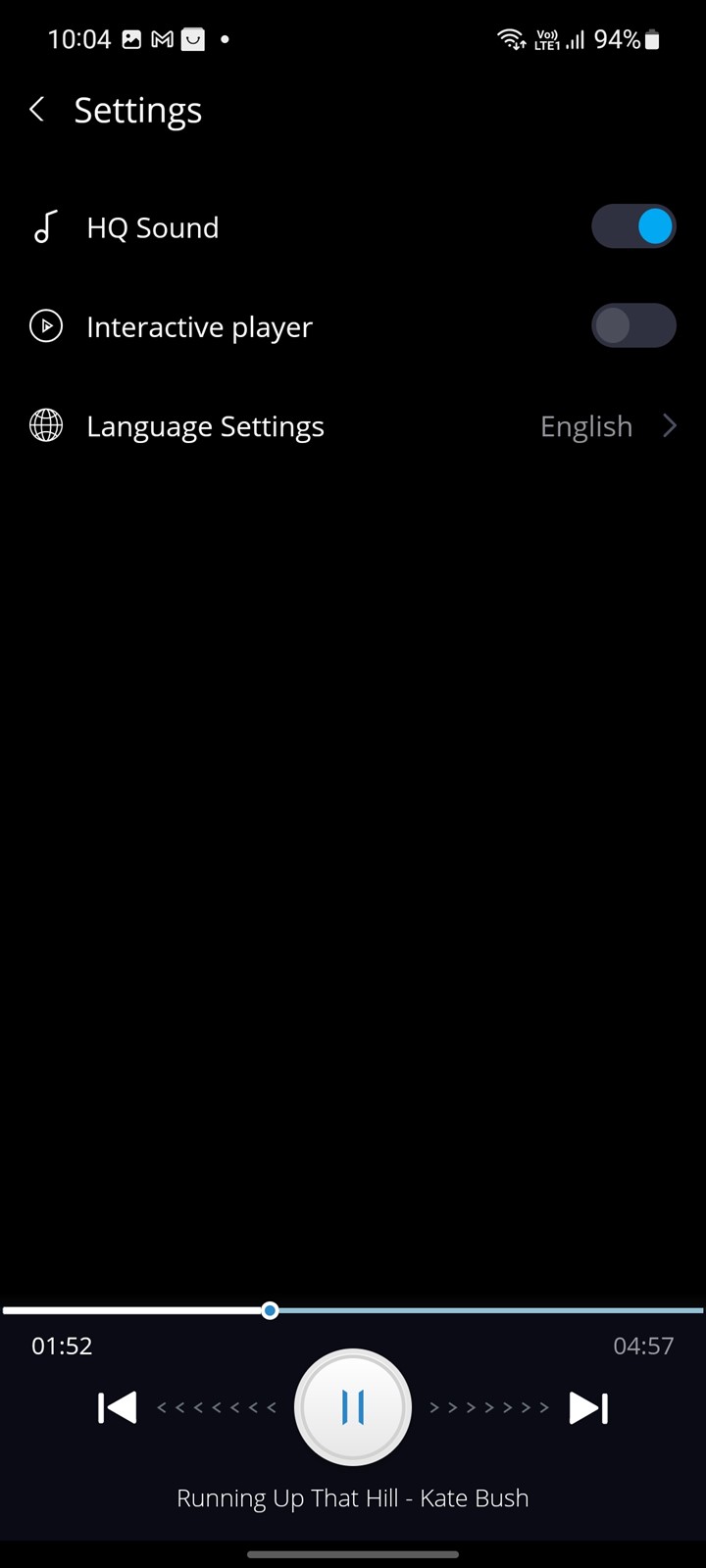Go back from Settings
Image resolution: width=706 pixels, height=1568 pixels.
pos(37,110)
